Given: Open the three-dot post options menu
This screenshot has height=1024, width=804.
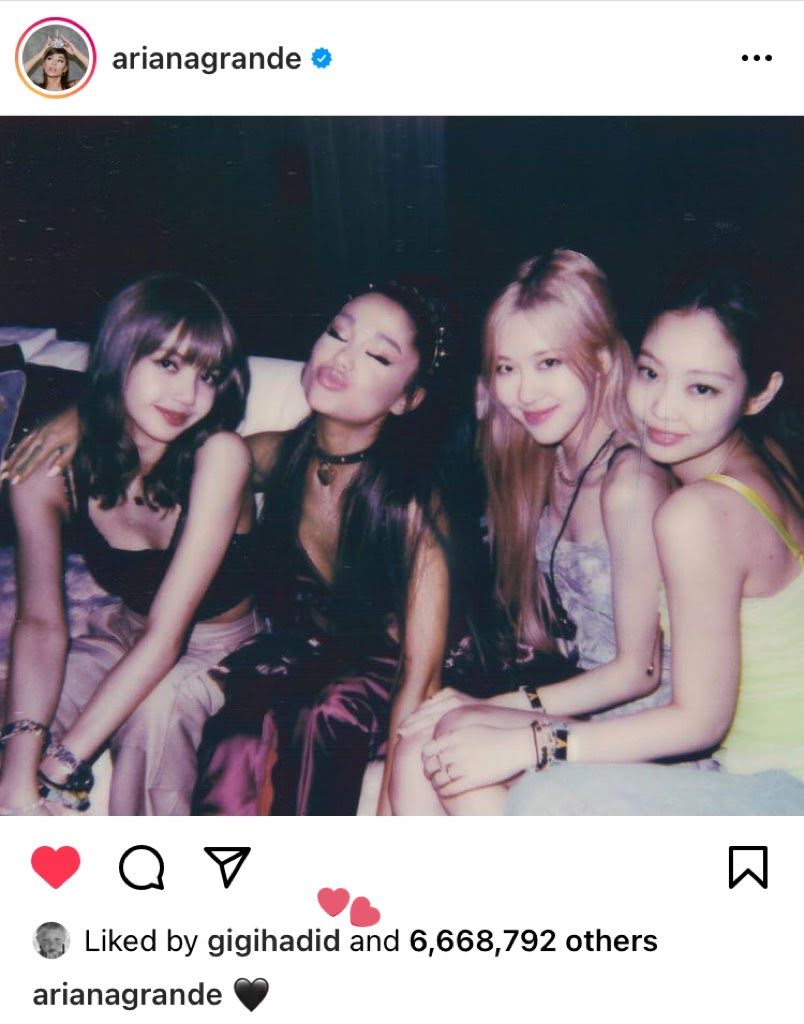Looking at the screenshot, I should (756, 58).
